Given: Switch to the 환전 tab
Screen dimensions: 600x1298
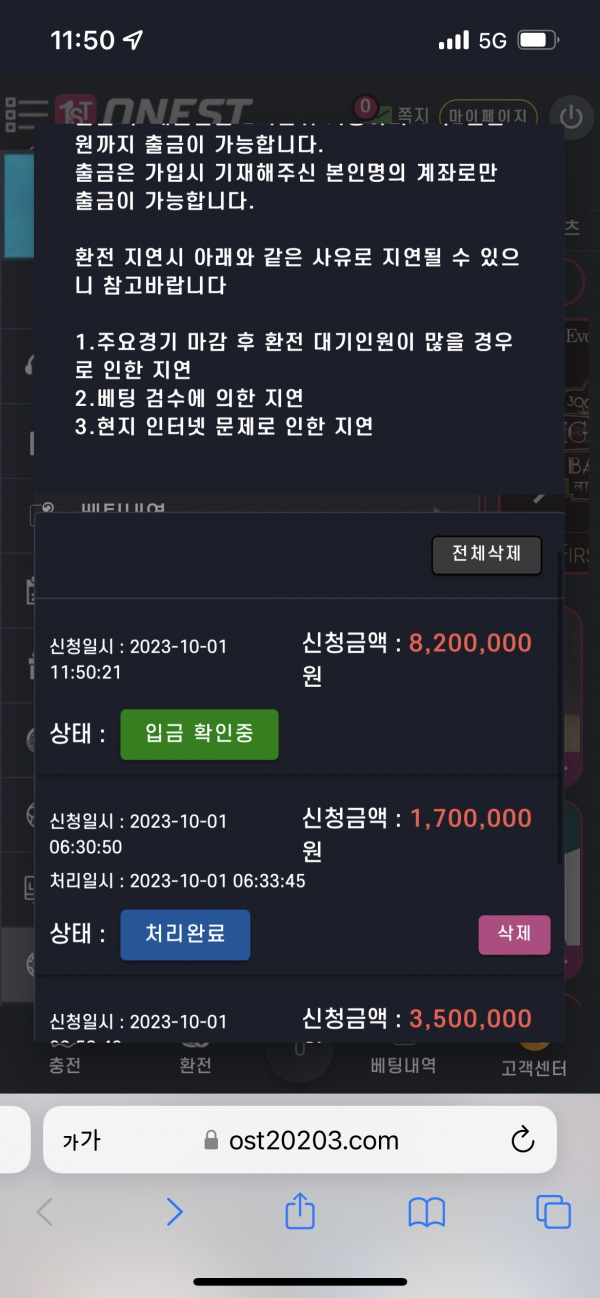Looking at the screenshot, I should (x=195, y=1065).
